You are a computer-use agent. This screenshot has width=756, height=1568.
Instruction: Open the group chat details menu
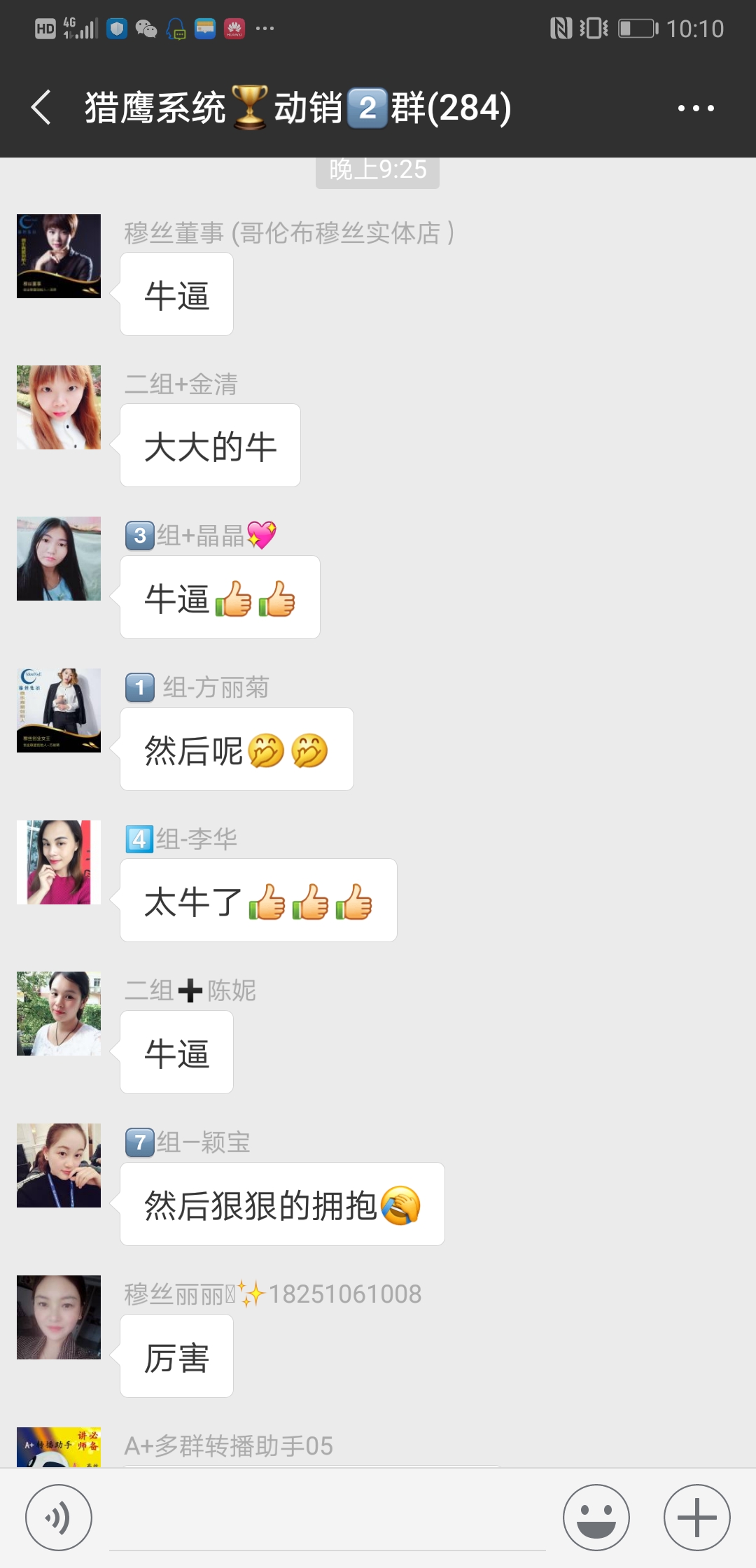pyautogui.click(x=695, y=108)
